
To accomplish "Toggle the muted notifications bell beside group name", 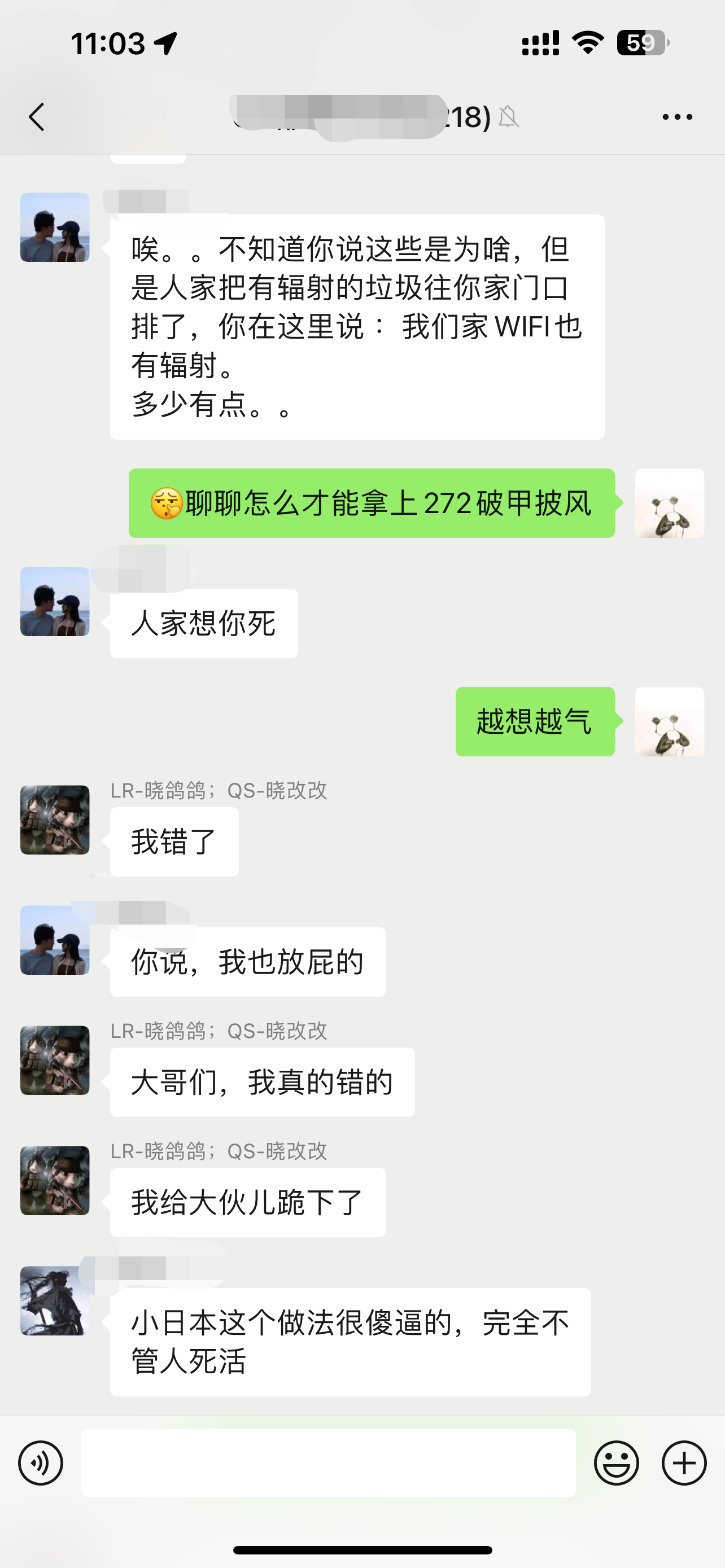I will tap(510, 117).
